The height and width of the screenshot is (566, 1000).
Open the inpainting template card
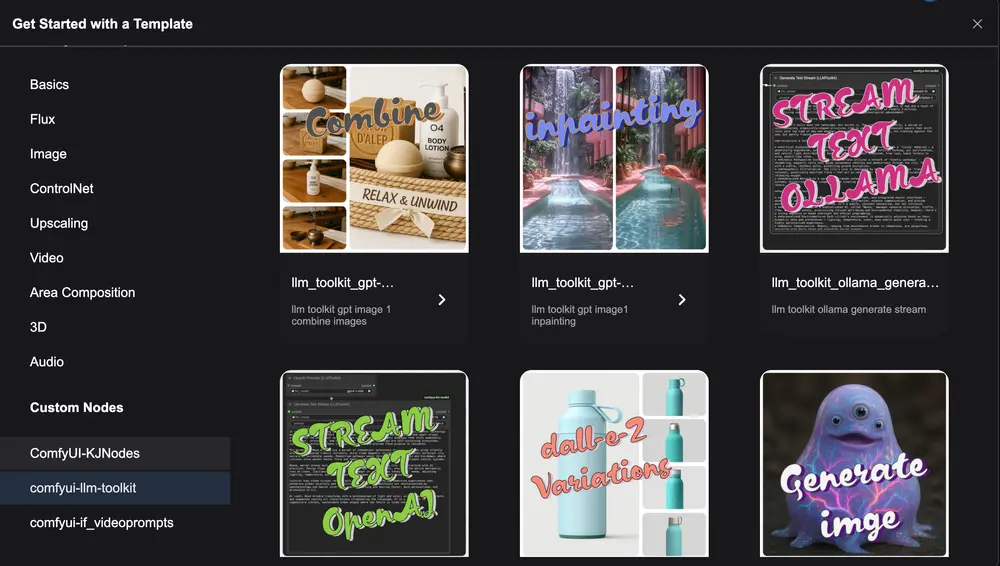[x=614, y=158]
